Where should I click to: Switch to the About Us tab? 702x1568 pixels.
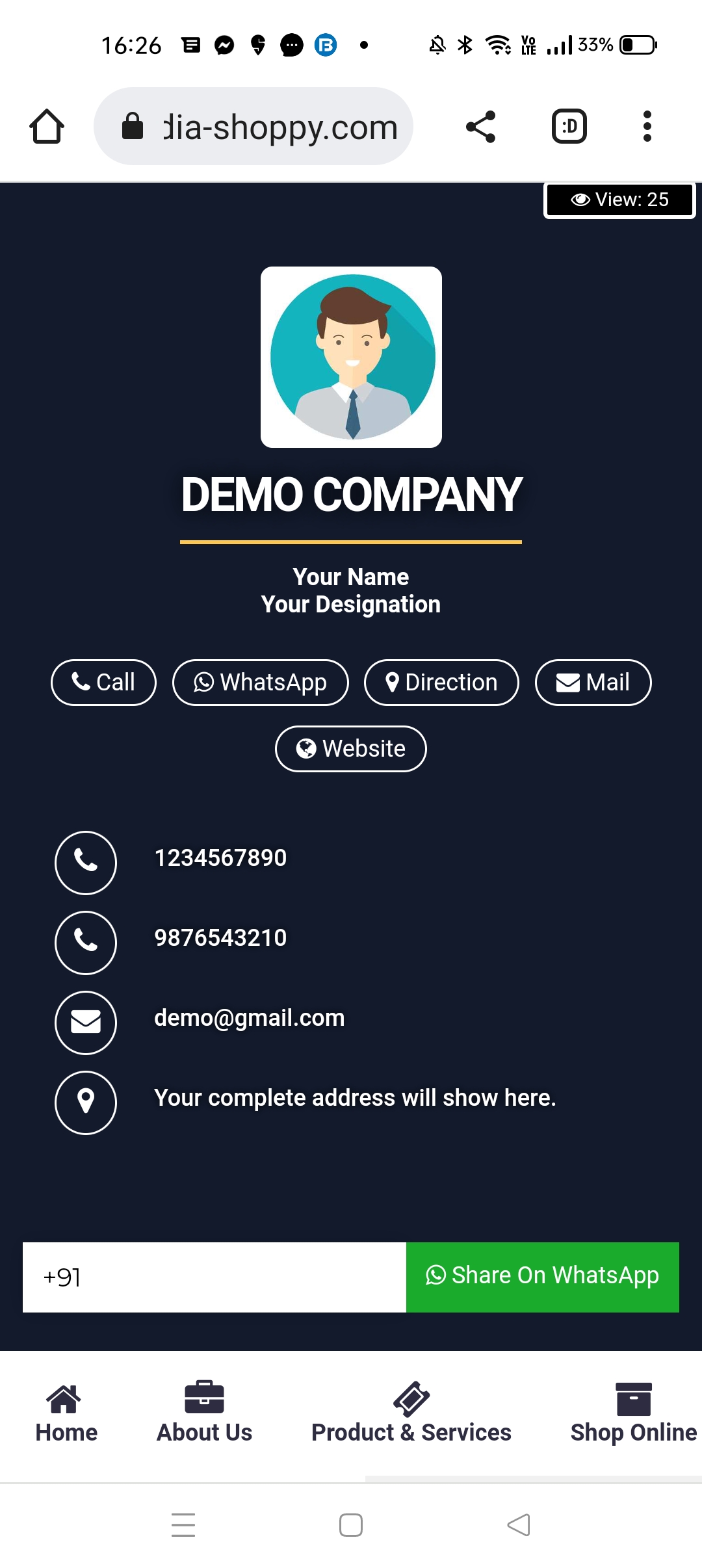[x=204, y=1414]
